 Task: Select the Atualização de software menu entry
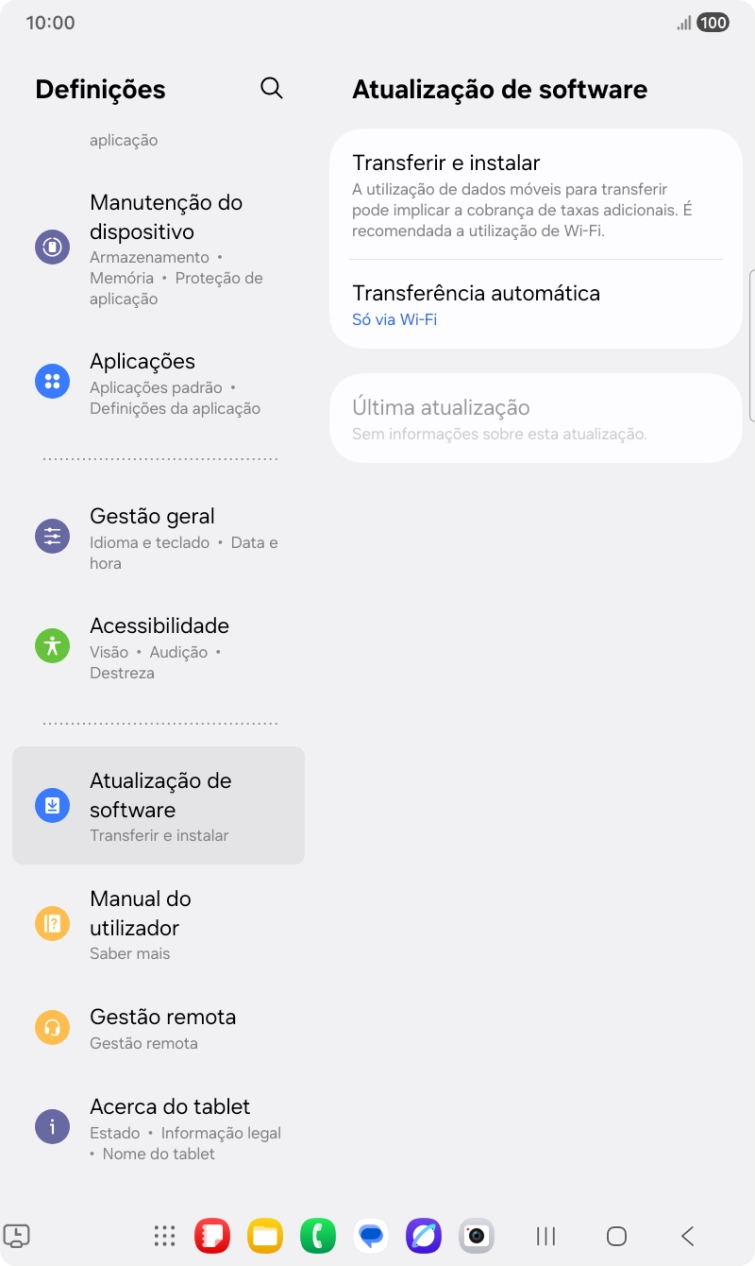pyautogui.click(x=157, y=805)
